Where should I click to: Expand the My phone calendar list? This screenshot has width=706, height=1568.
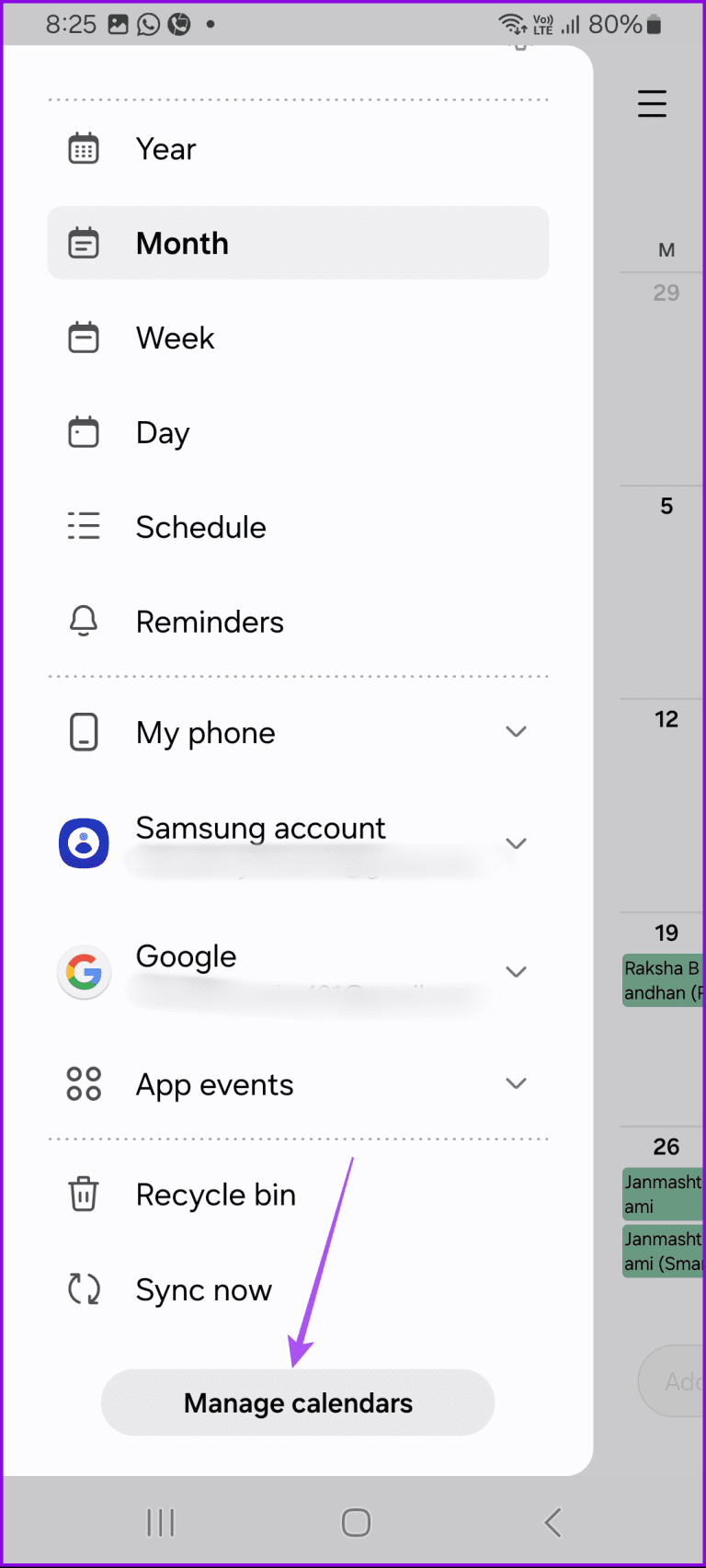pyautogui.click(x=517, y=731)
